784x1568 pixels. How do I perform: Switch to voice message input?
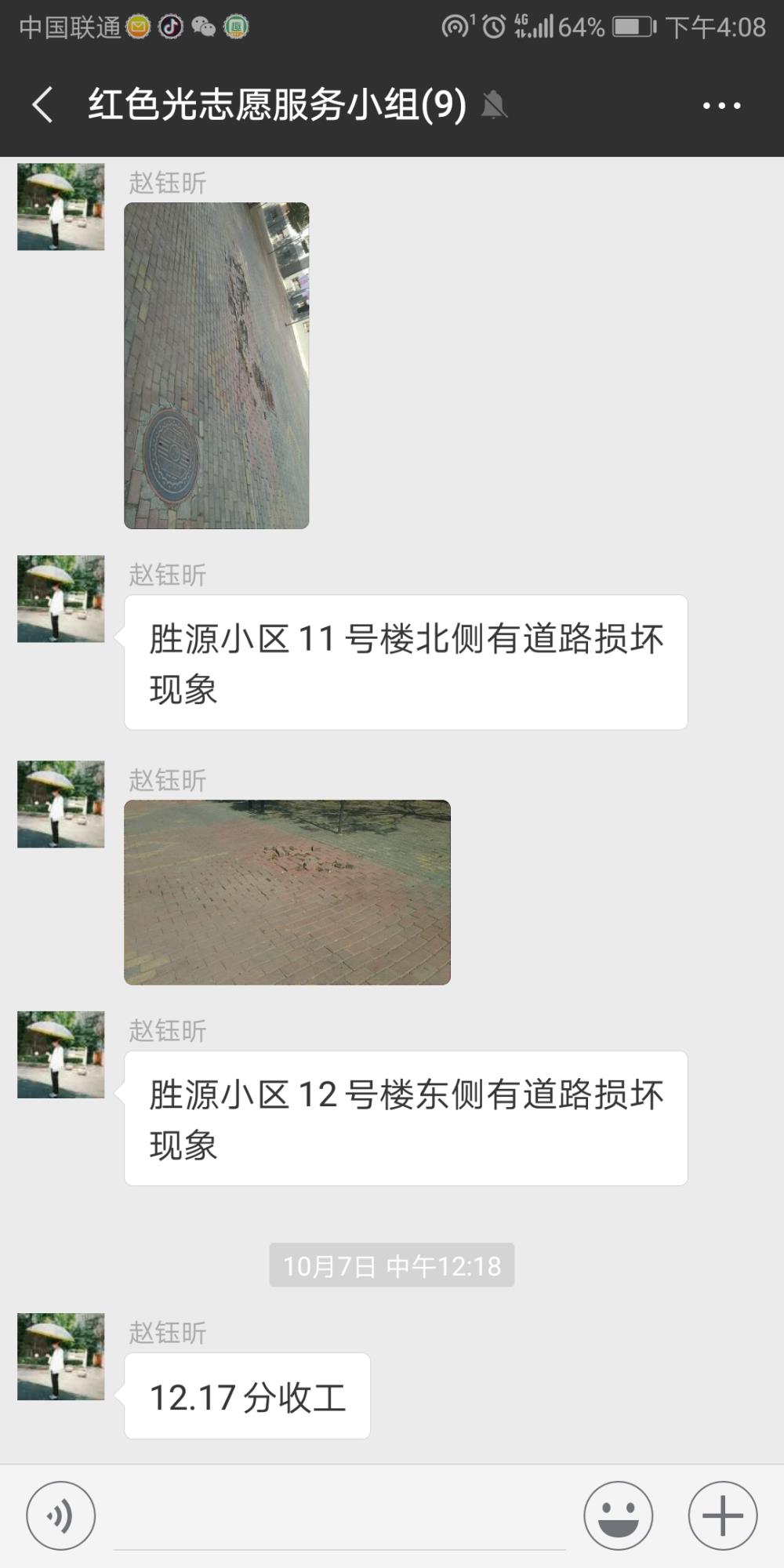(x=61, y=1515)
